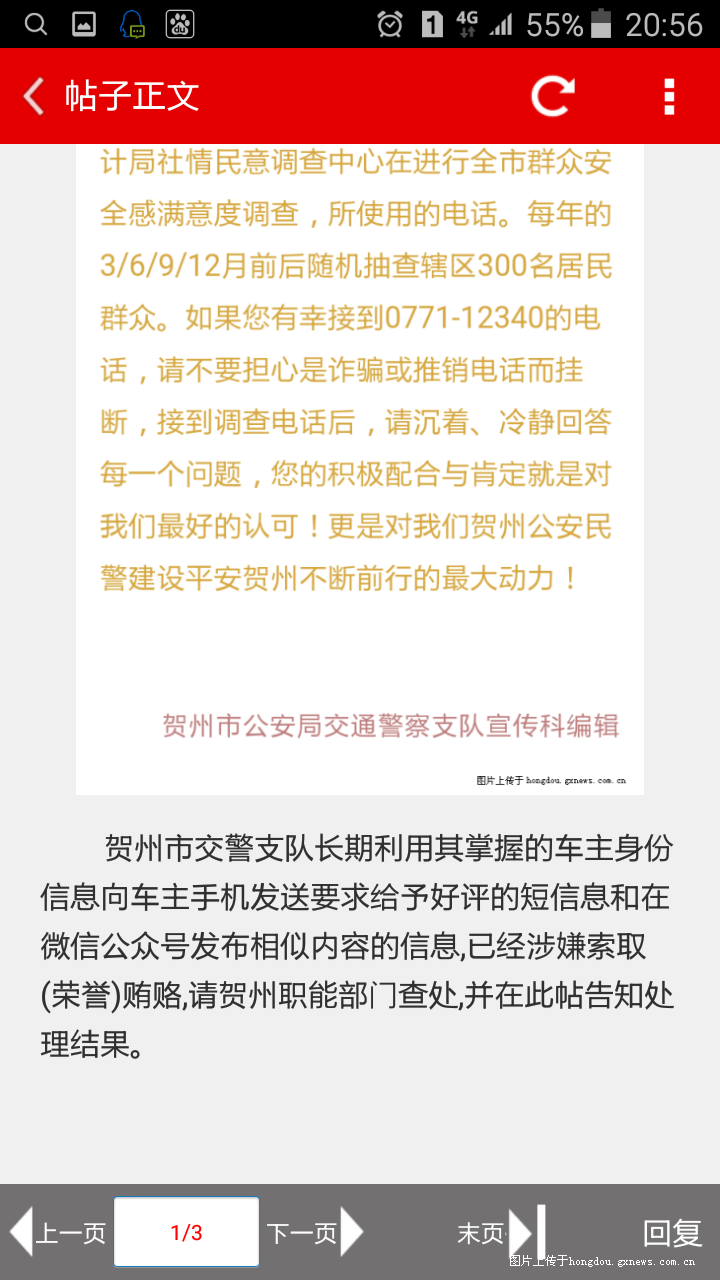Go back from the 帖子正文 page
The width and height of the screenshot is (720, 1280).
click(34, 96)
